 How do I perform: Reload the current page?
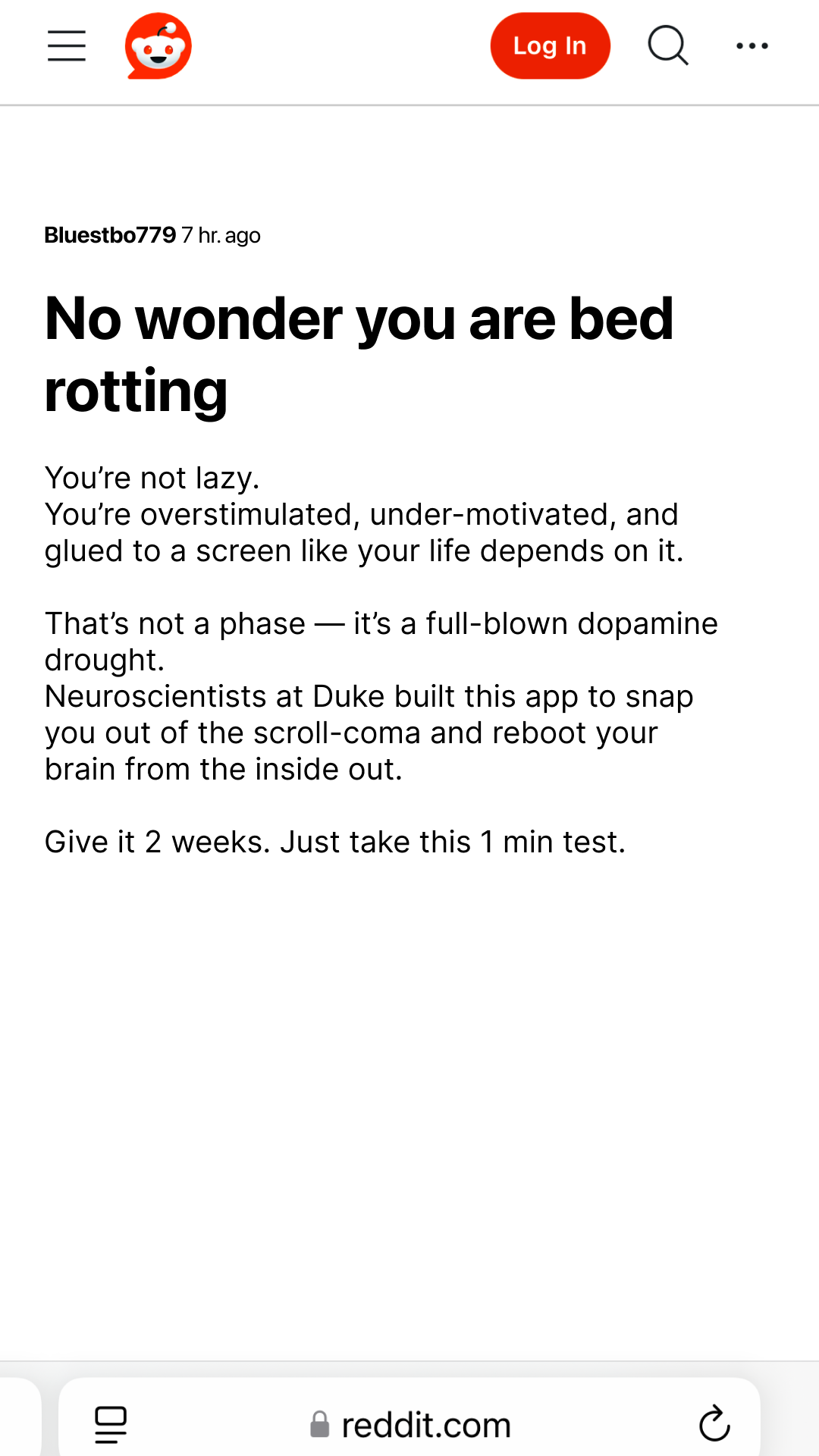714,1423
